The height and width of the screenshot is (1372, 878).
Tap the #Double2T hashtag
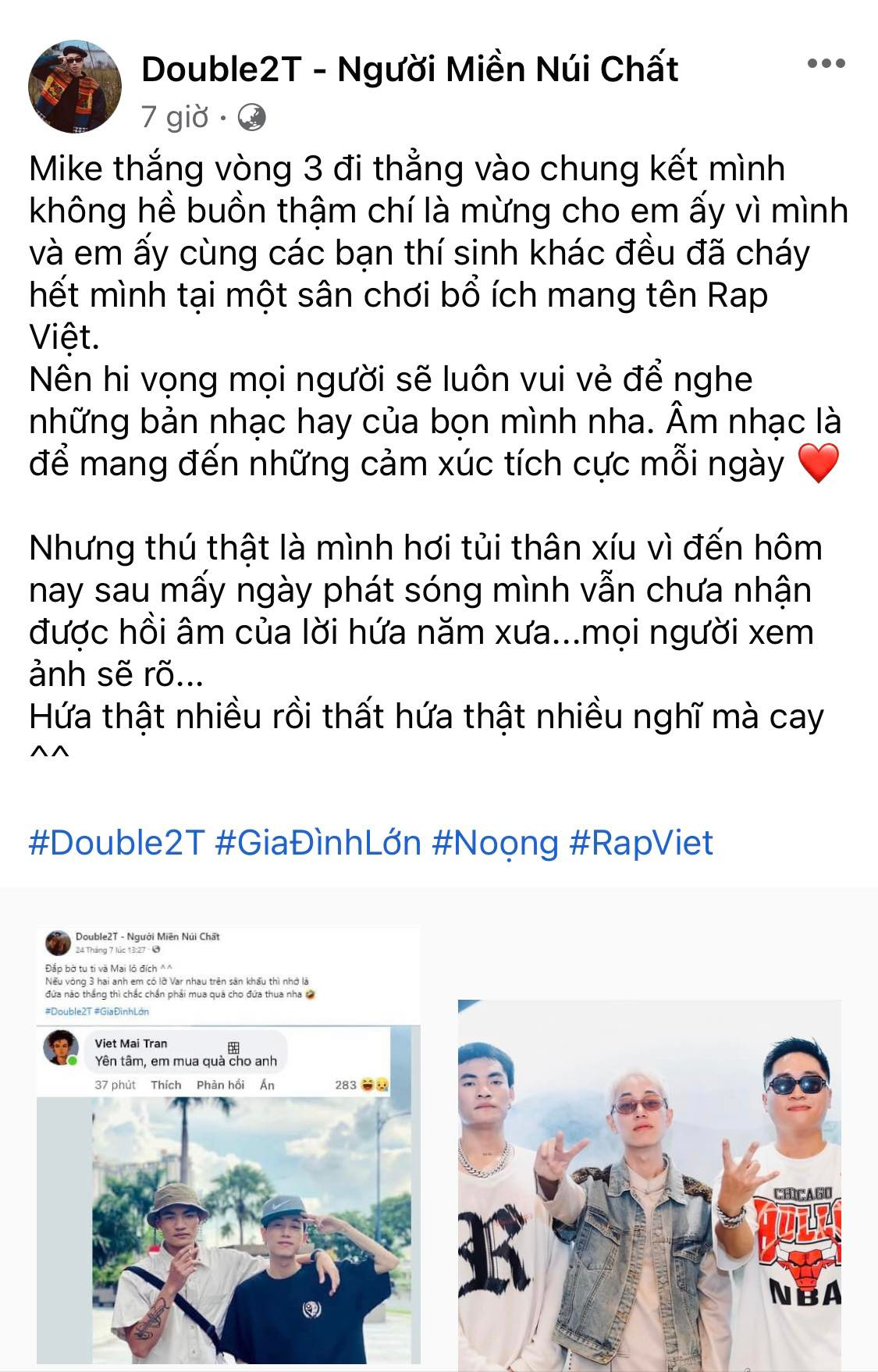tap(116, 843)
